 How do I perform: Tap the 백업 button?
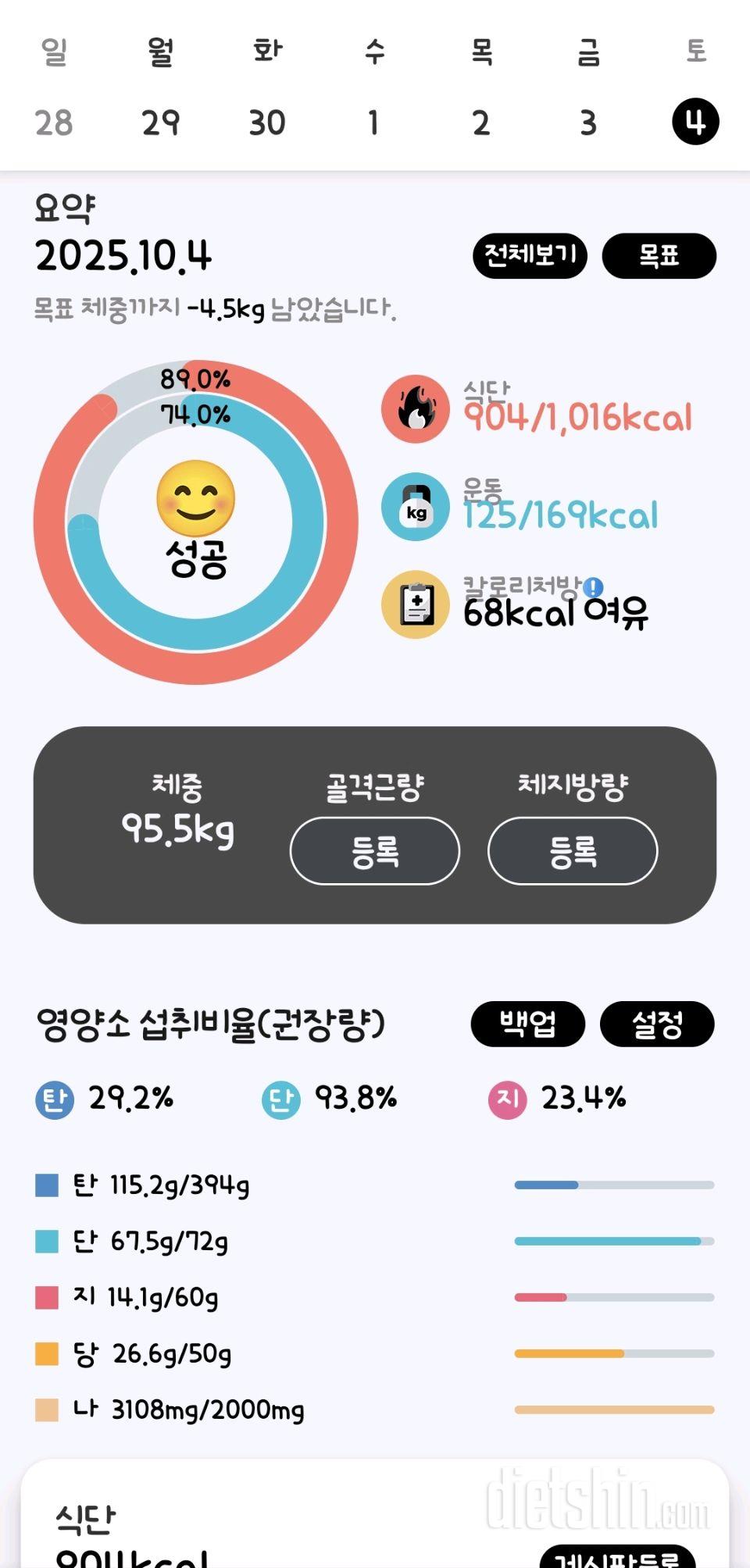[527, 1024]
